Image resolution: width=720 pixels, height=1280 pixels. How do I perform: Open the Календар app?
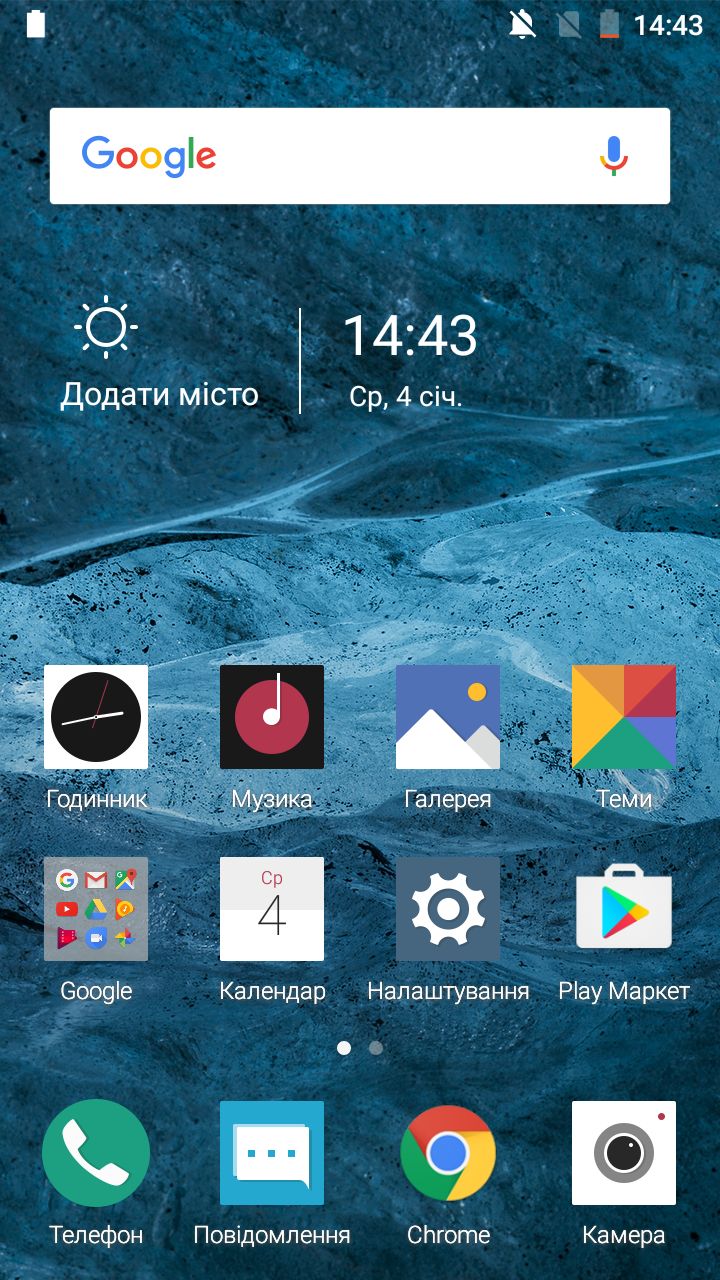click(272, 909)
